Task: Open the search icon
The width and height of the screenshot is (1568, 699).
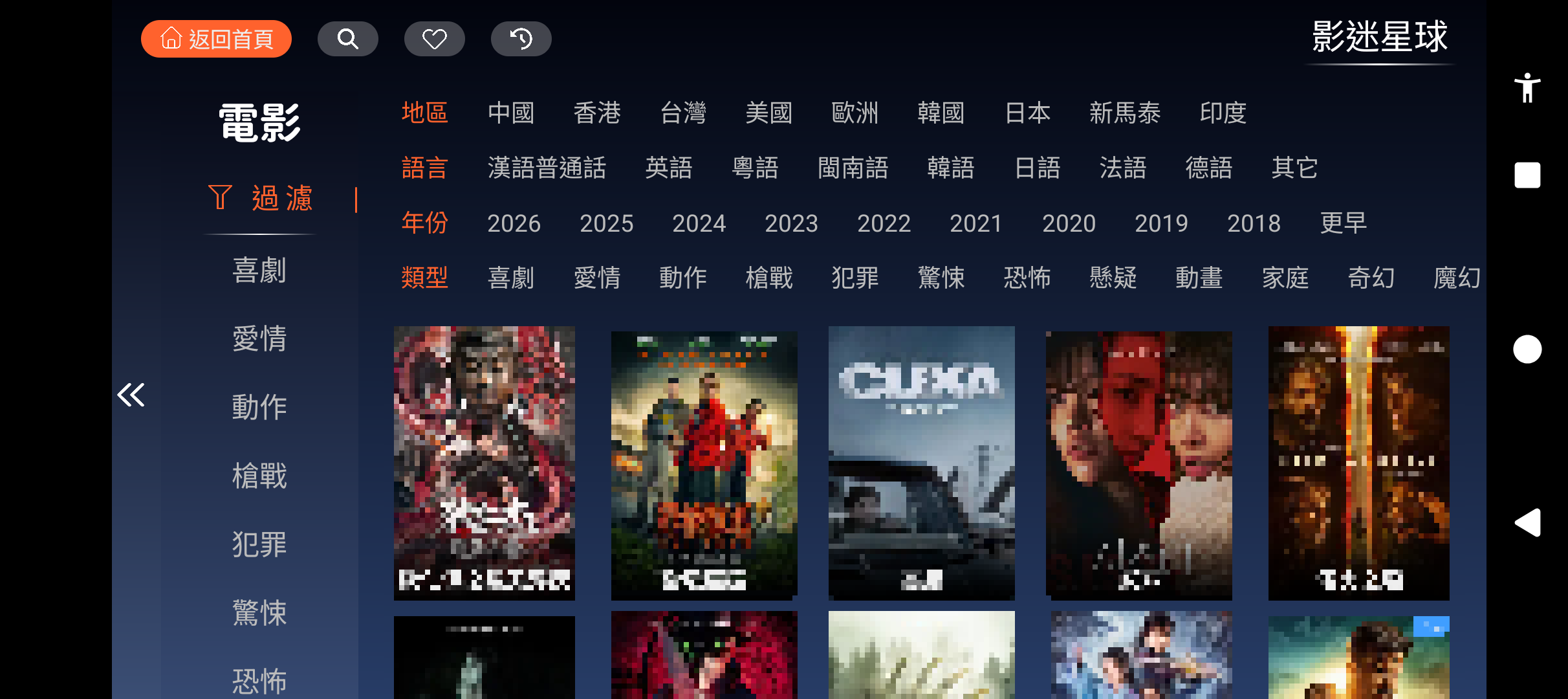Action: coord(347,39)
